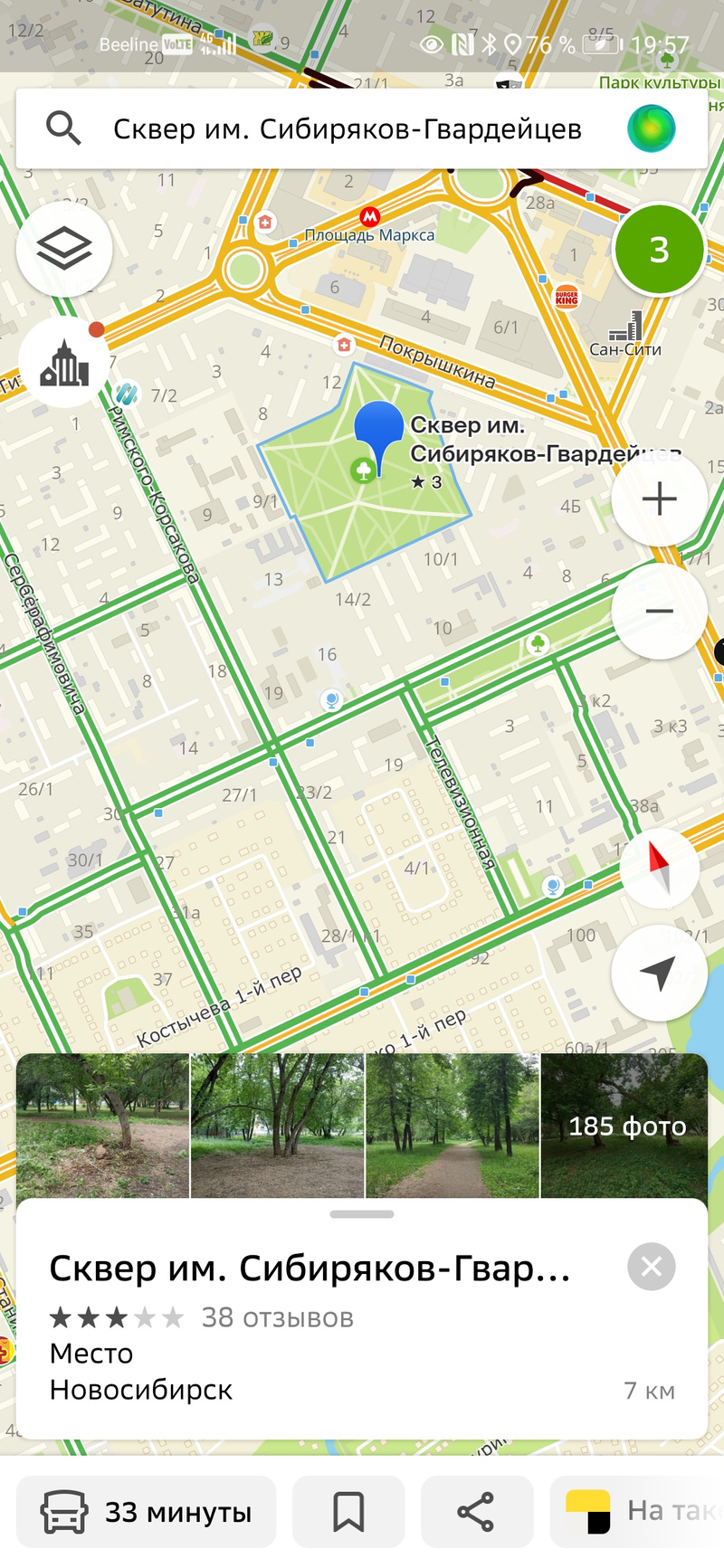
Task: Open the green profile avatar
Action: pyautogui.click(x=651, y=128)
